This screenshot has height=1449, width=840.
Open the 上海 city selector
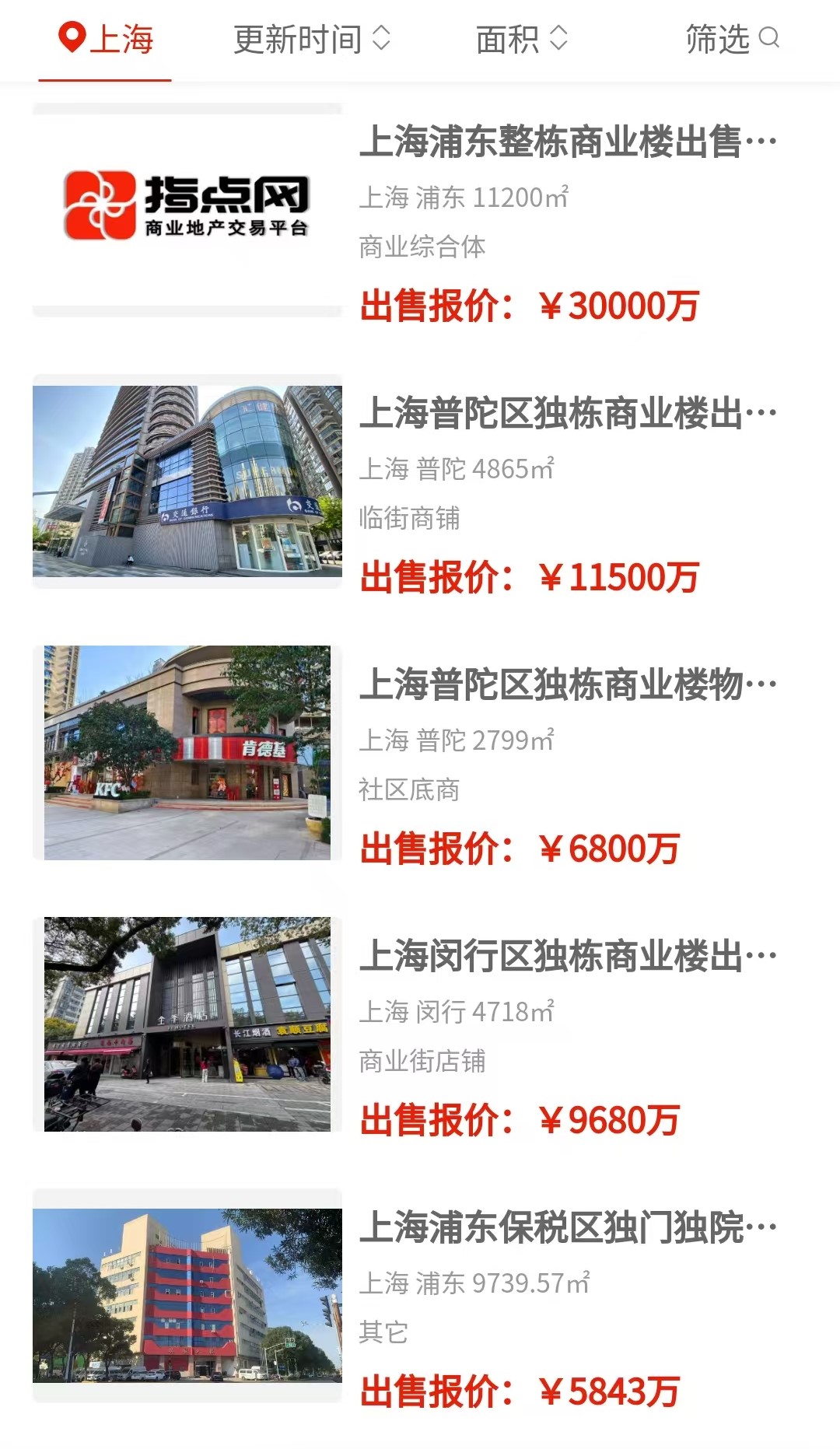click(106, 39)
